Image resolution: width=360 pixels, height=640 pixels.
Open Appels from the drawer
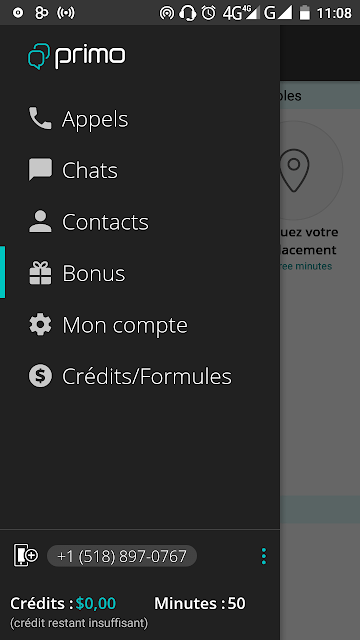click(x=140, y=119)
